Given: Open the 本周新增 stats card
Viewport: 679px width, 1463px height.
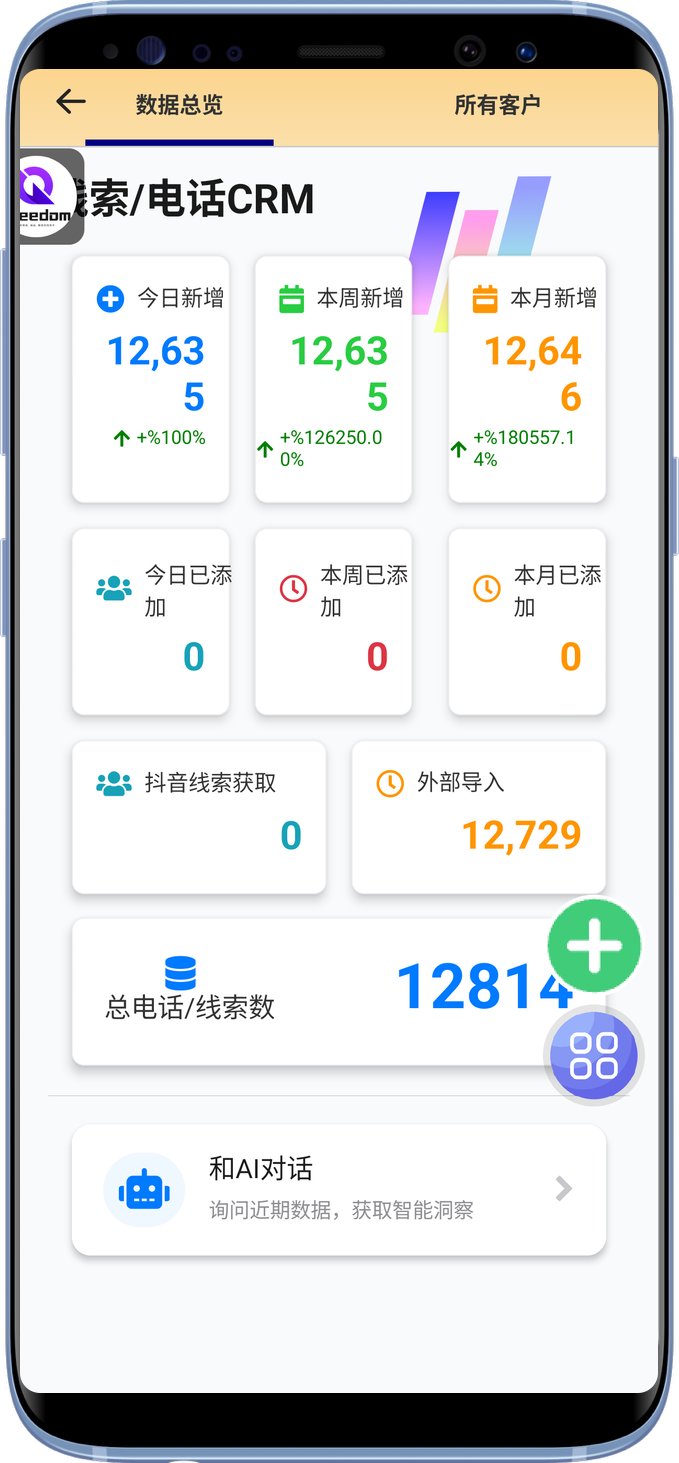Looking at the screenshot, I should (333, 379).
